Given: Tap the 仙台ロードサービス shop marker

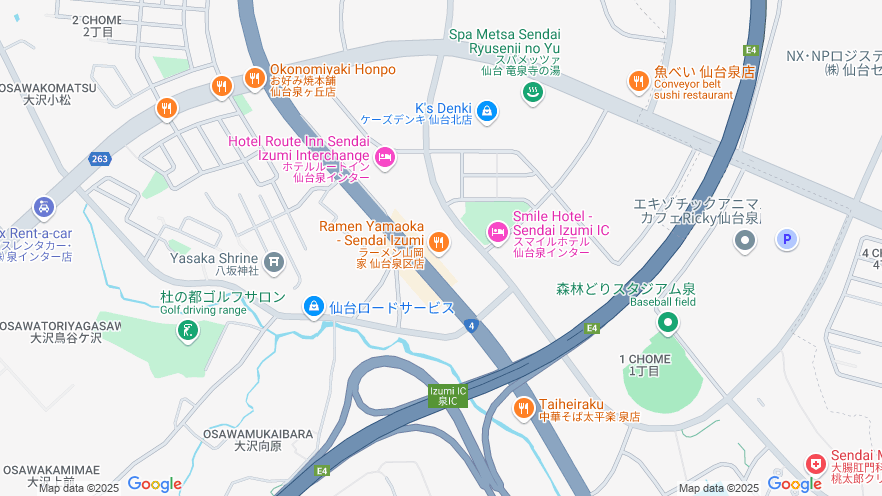Looking at the screenshot, I should (x=313, y=306).
